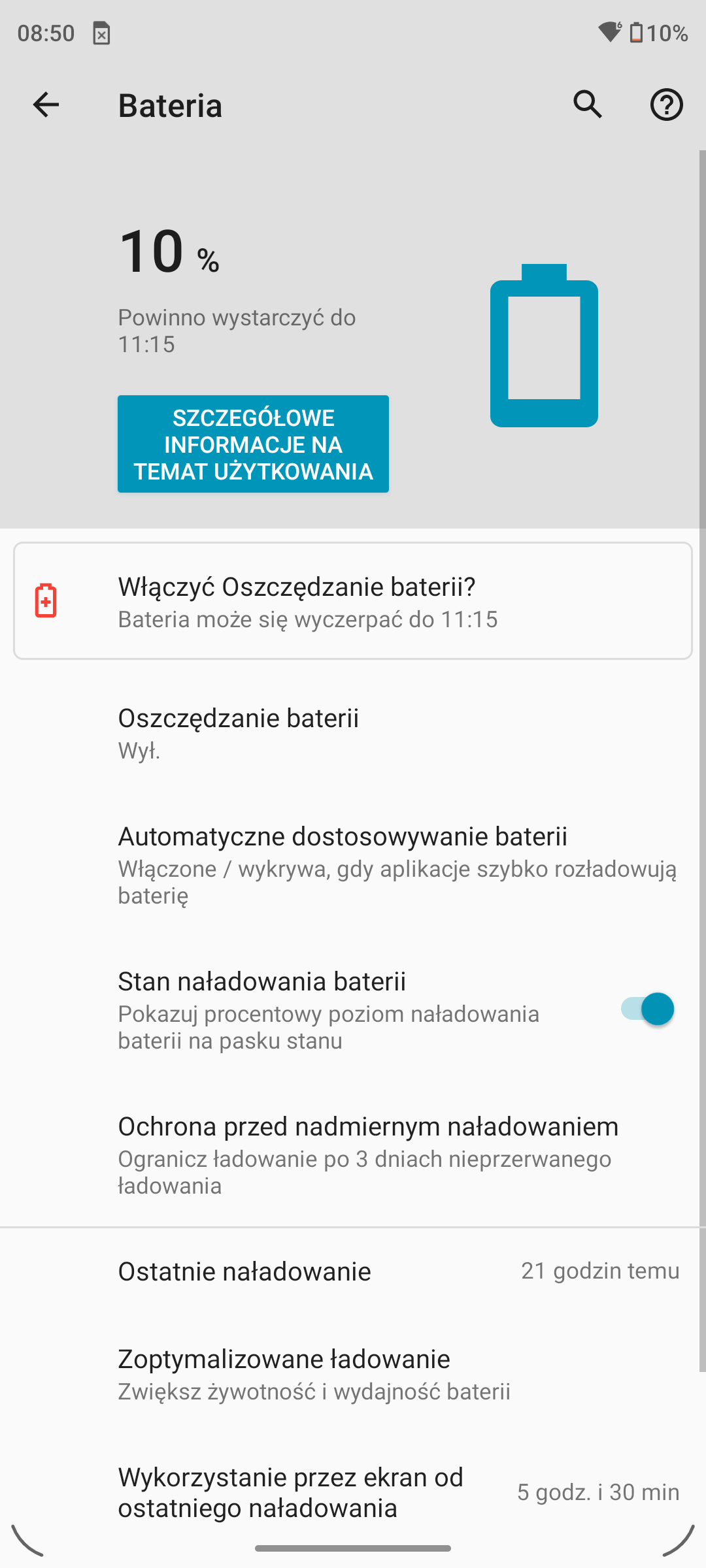Open the Włączyć Oszczędzanie baterii suggestion card

353,600
